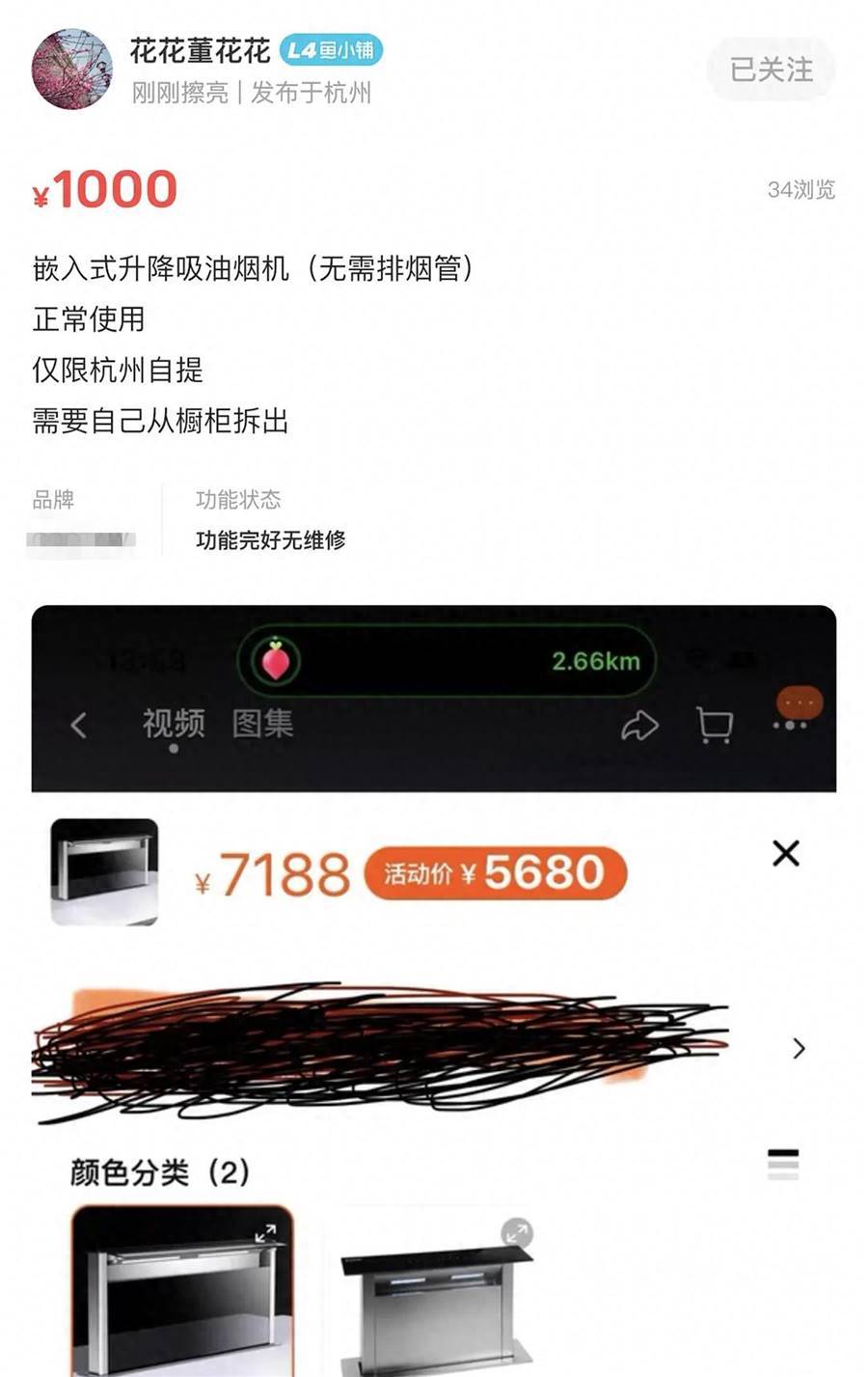This screenshot has width=868, height=1377.
Task: Open seller 花花董花花's profile avatar
Action: coord(72,69)
